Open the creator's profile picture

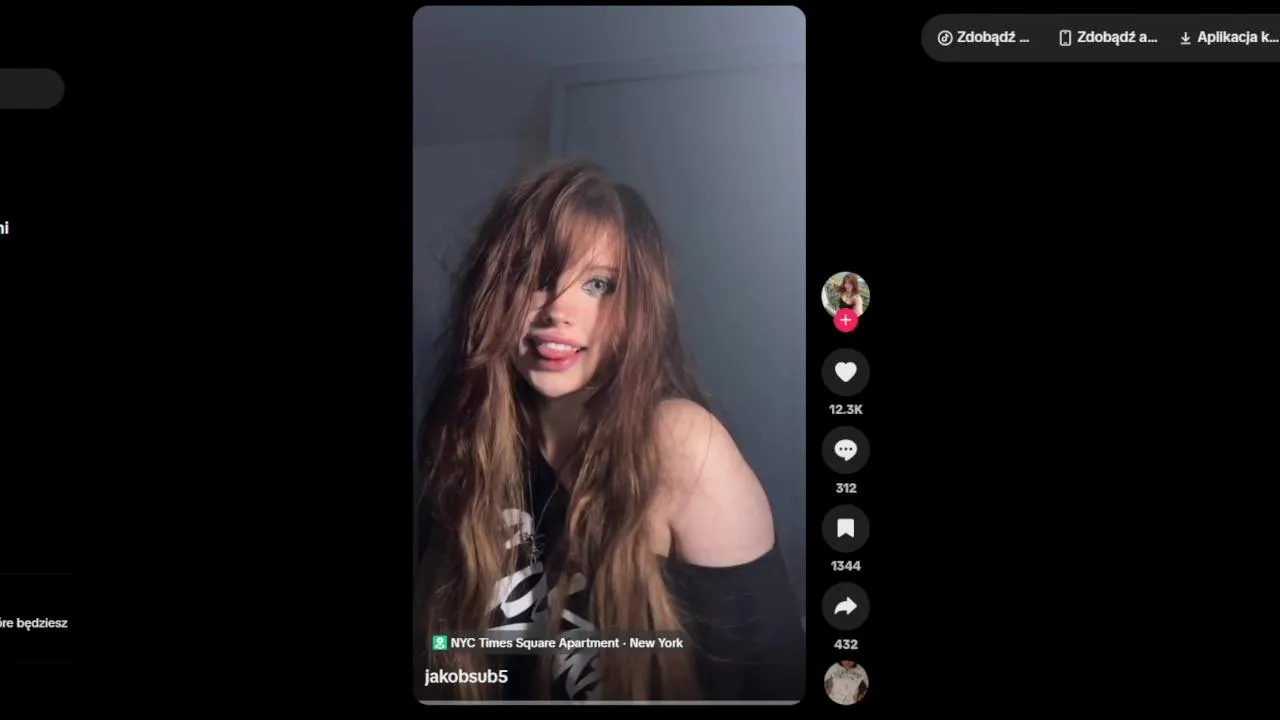click(x=845, y=294)
